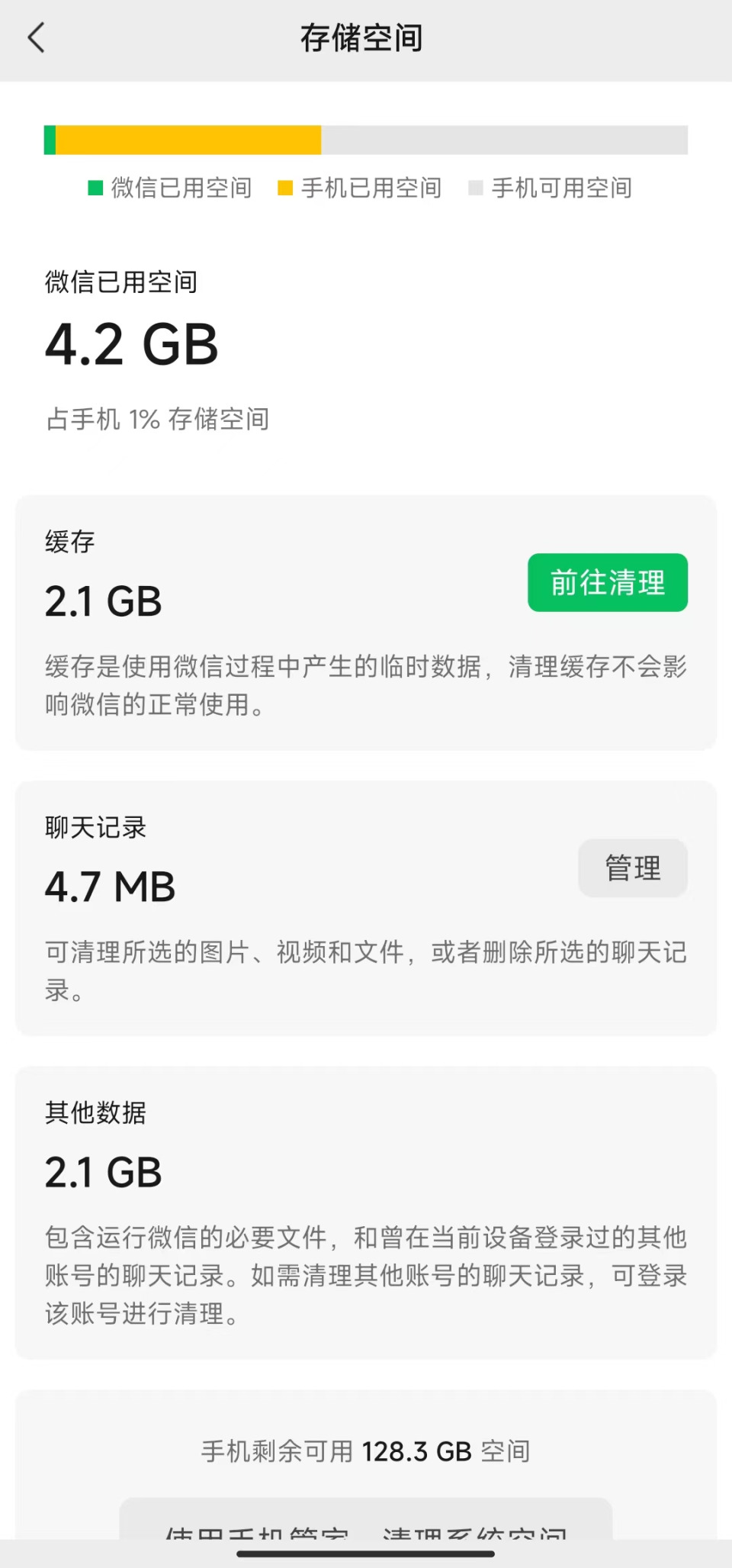The width and height of the screenshot is (732, 1568).
Task: Tap the gray 手机可用空间 legend square
Action: coord(477,188)
